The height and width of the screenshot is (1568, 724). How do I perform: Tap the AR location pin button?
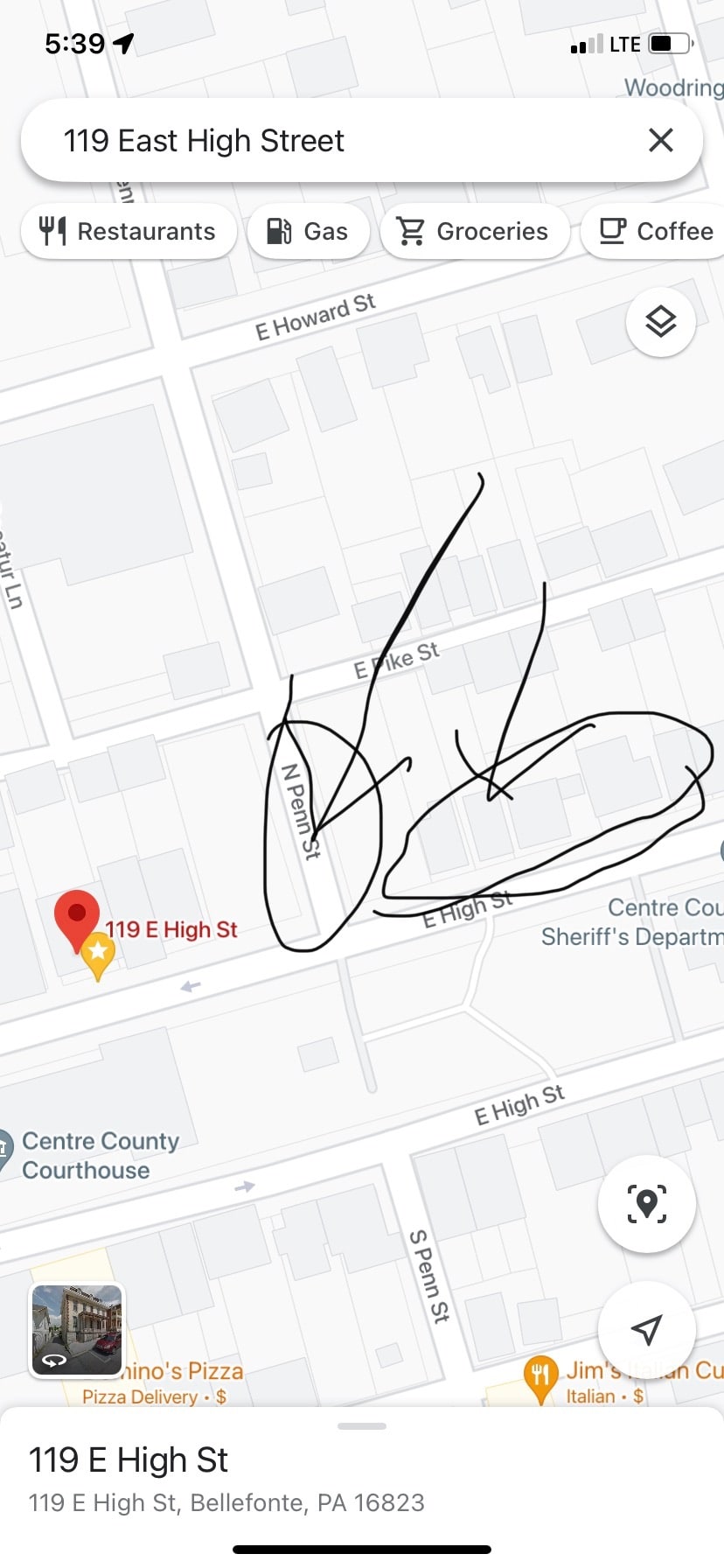[x=646, y=1204]
